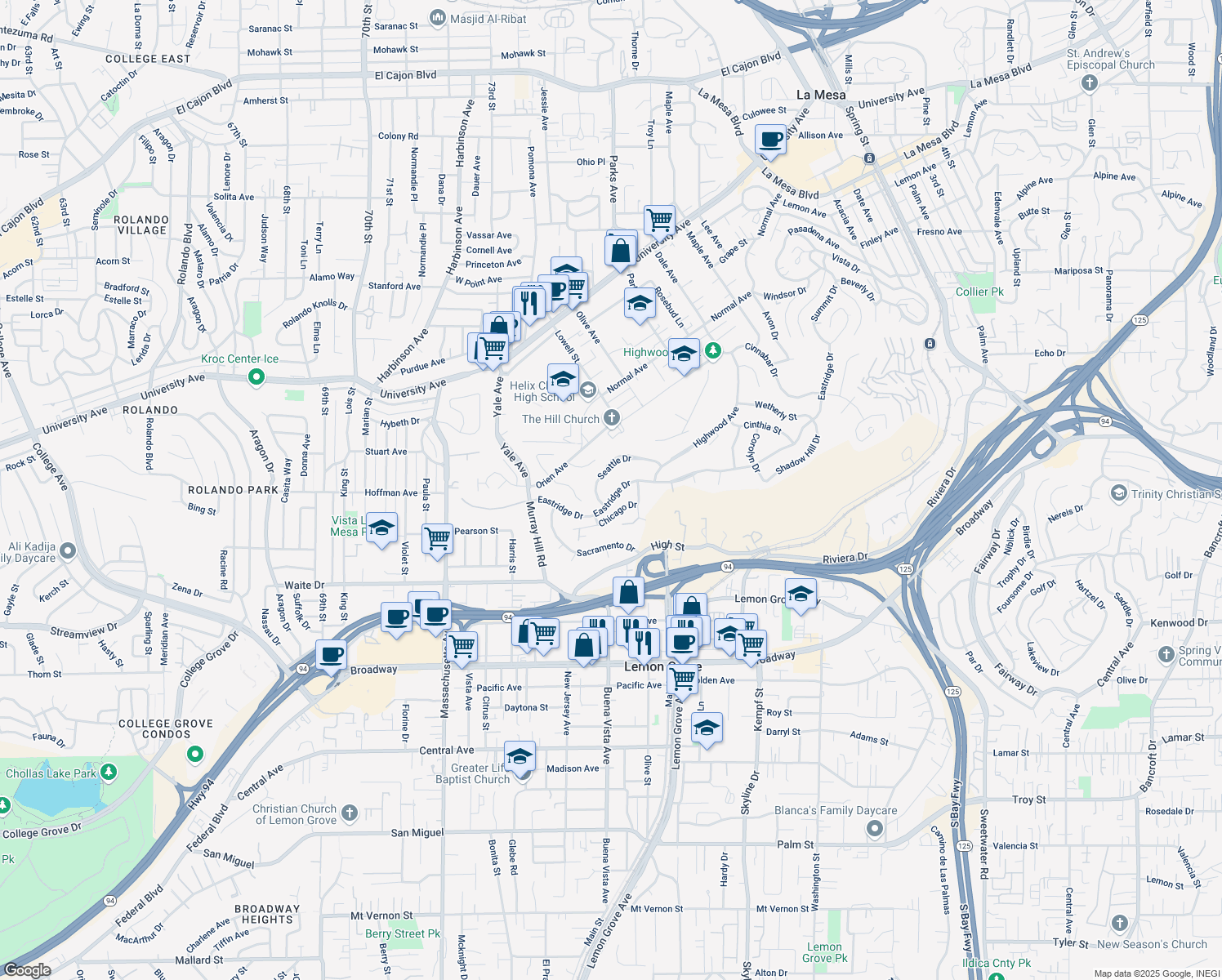Open the school marker at Highwood park
This screenshot has height=980, width=1222.
click(684, 354)
